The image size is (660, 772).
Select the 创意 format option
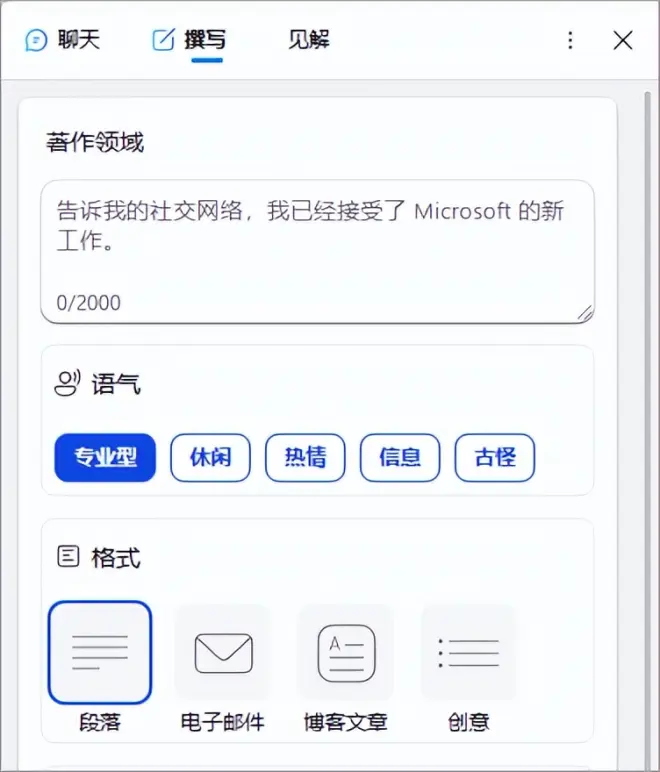[x=469, y=653]
